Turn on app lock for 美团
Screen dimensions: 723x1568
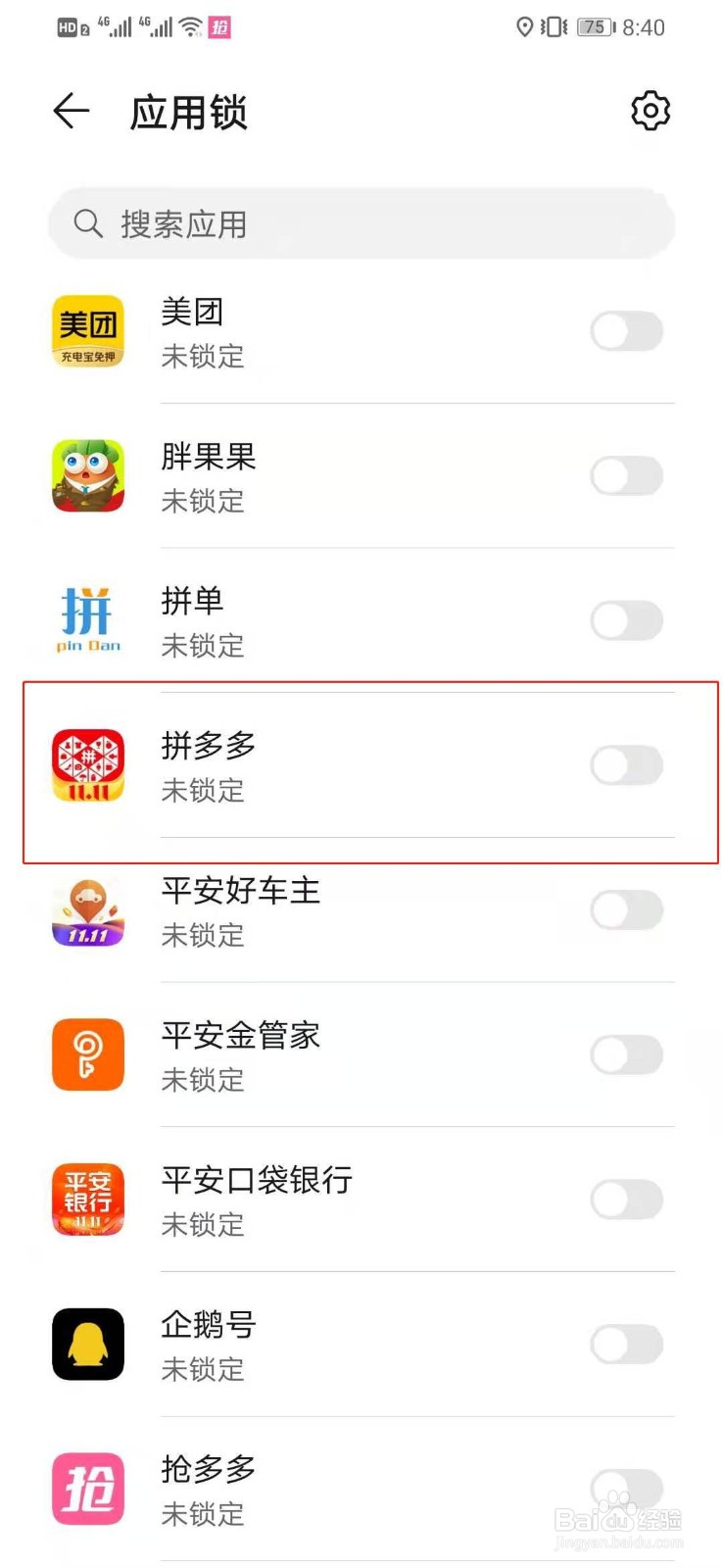627,331
